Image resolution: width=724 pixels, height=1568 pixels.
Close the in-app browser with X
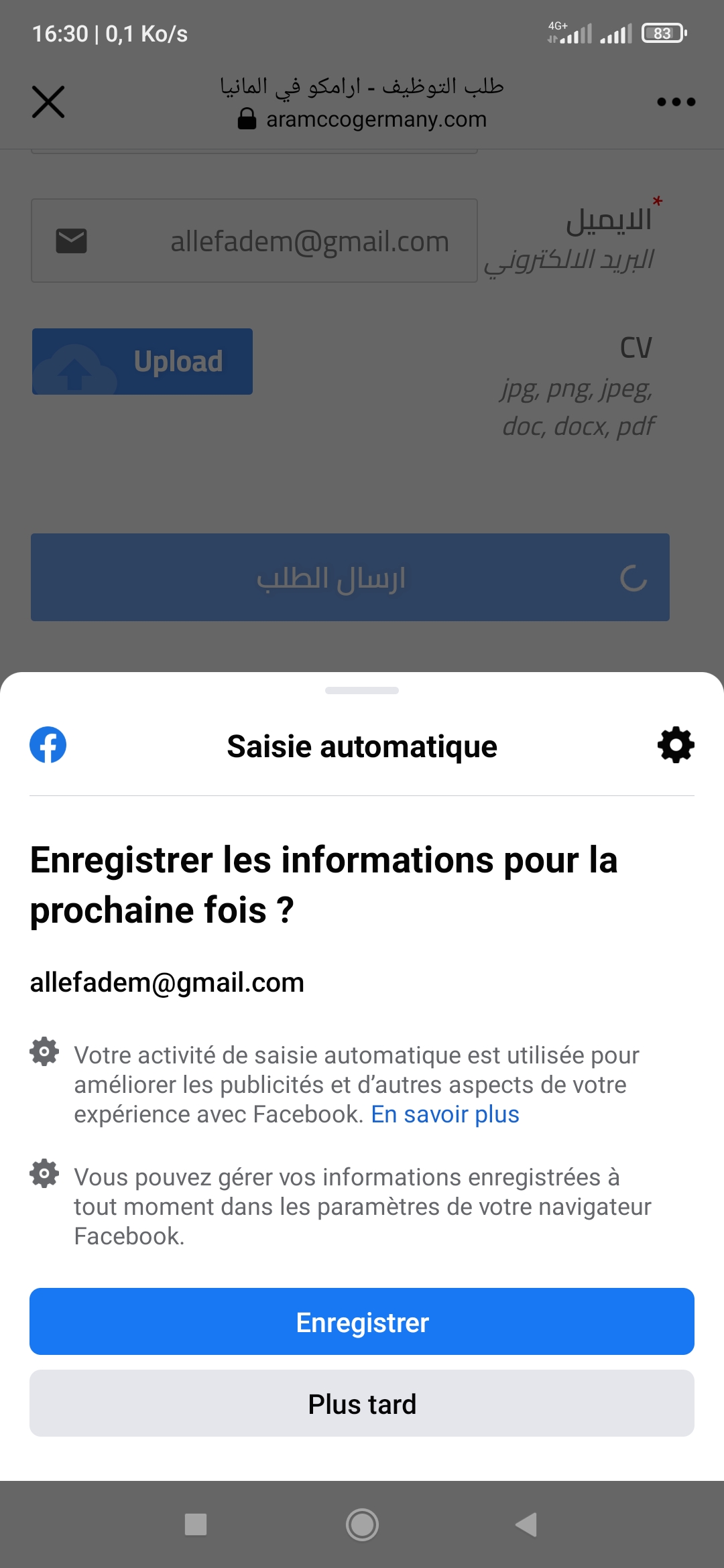click(x=48, y=102)
